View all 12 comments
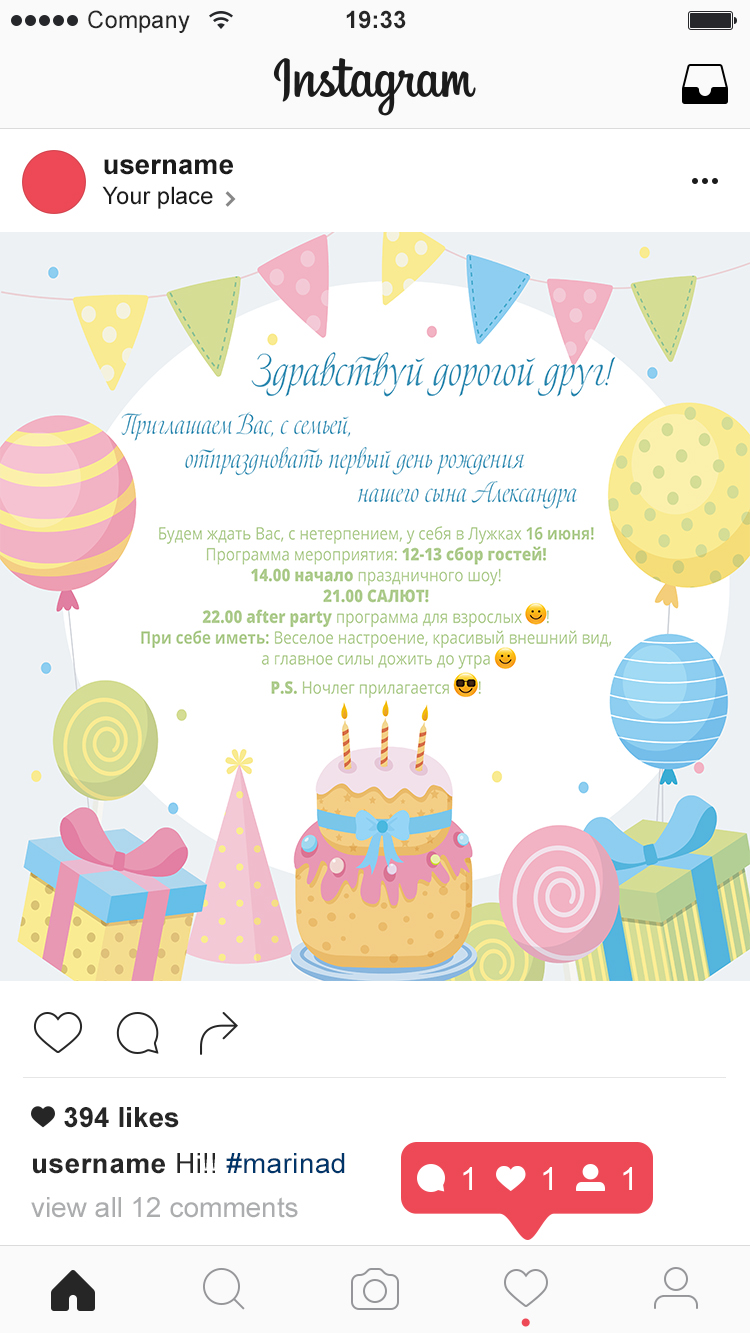 click(x=164, y=1207)
